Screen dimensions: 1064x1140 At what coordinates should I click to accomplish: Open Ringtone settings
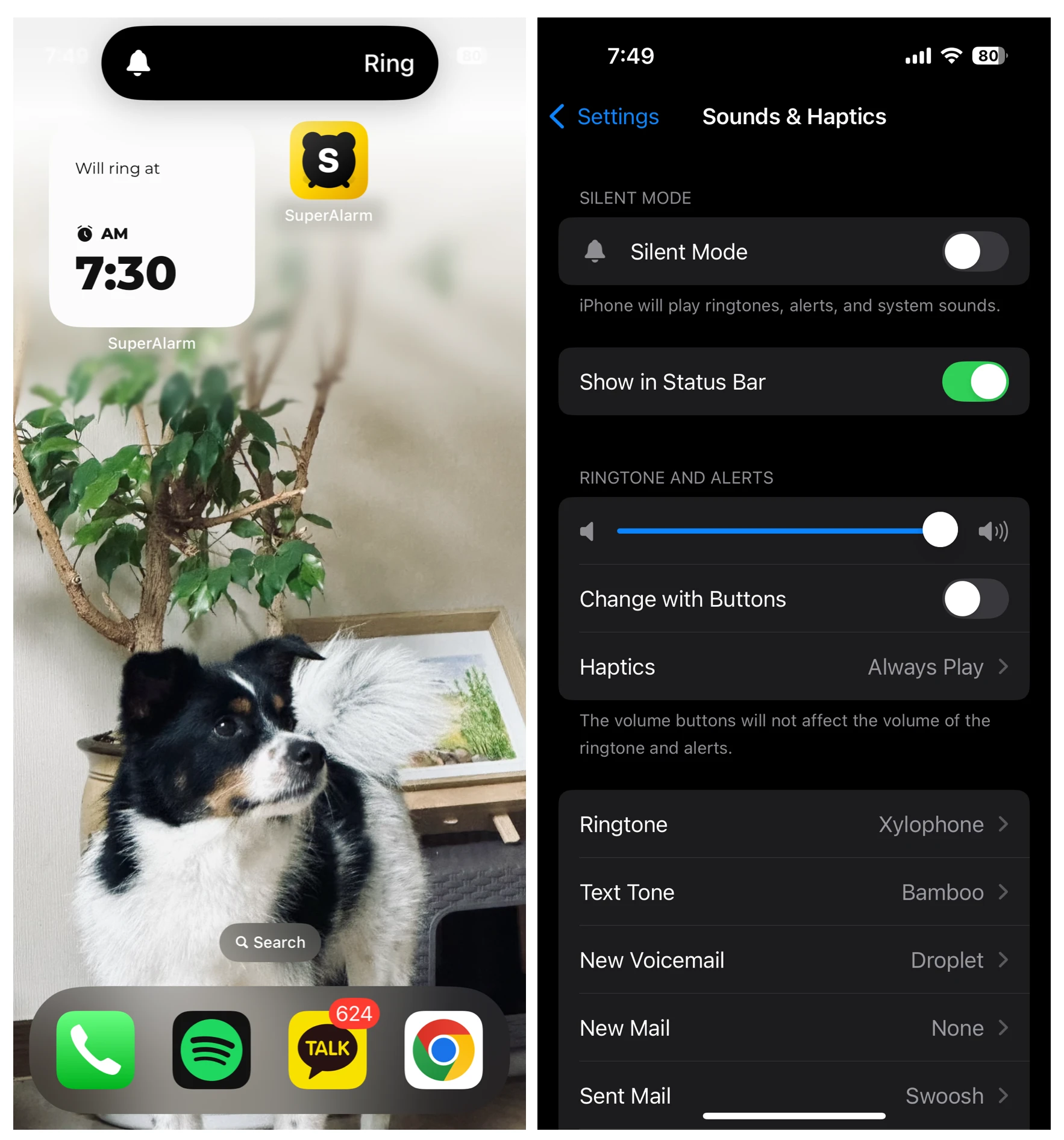(x=793, y=824)
